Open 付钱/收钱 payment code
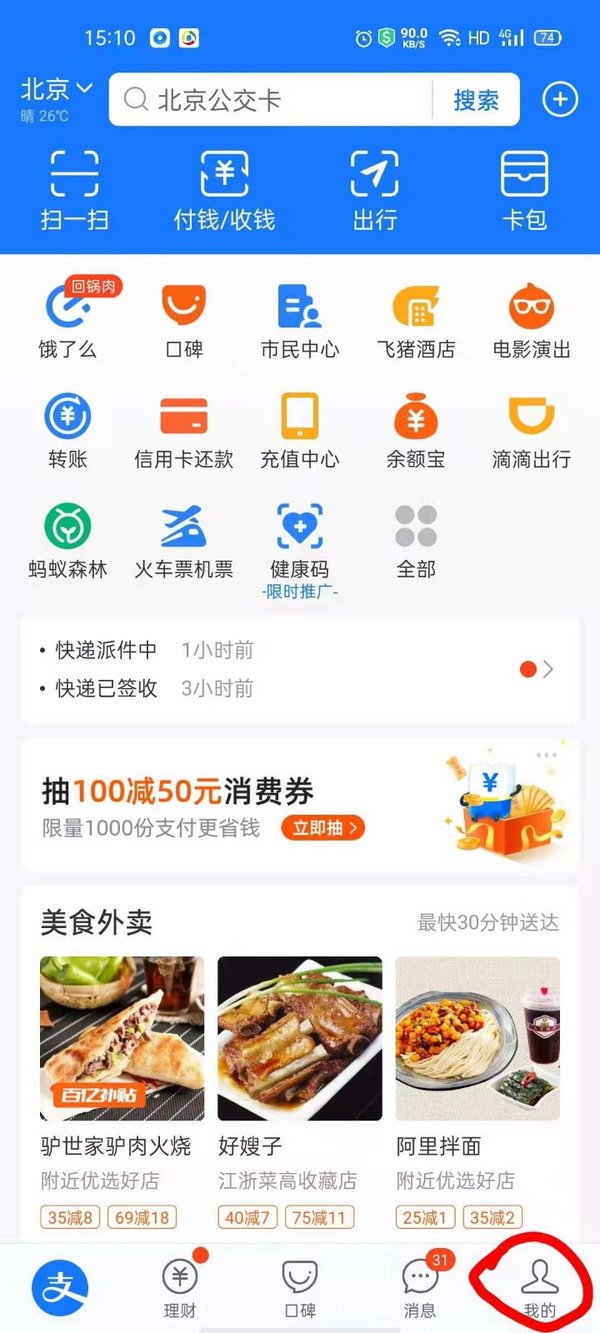This screenshot has width=600, height=1333. pos(225,191)
